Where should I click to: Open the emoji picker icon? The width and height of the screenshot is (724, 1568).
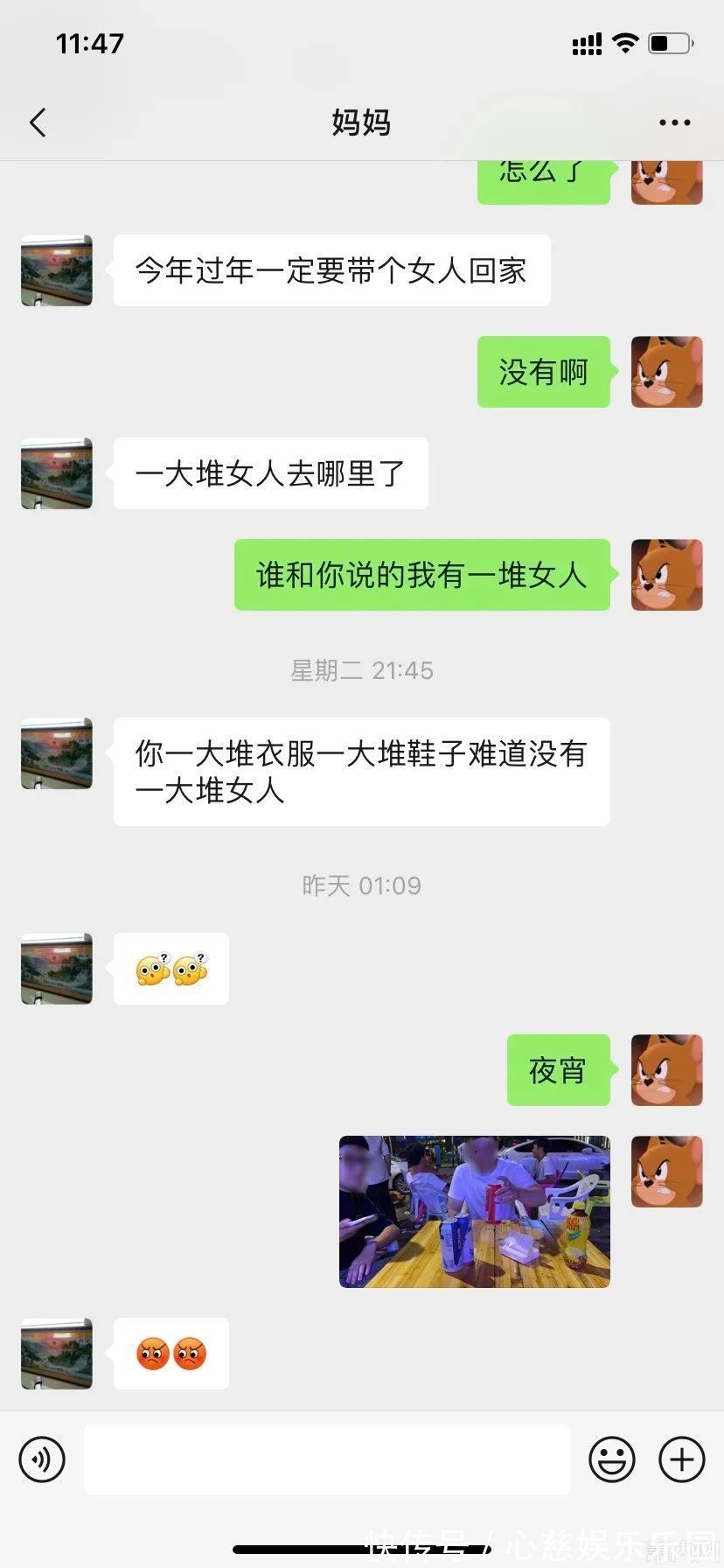[x=612, y=1459]
